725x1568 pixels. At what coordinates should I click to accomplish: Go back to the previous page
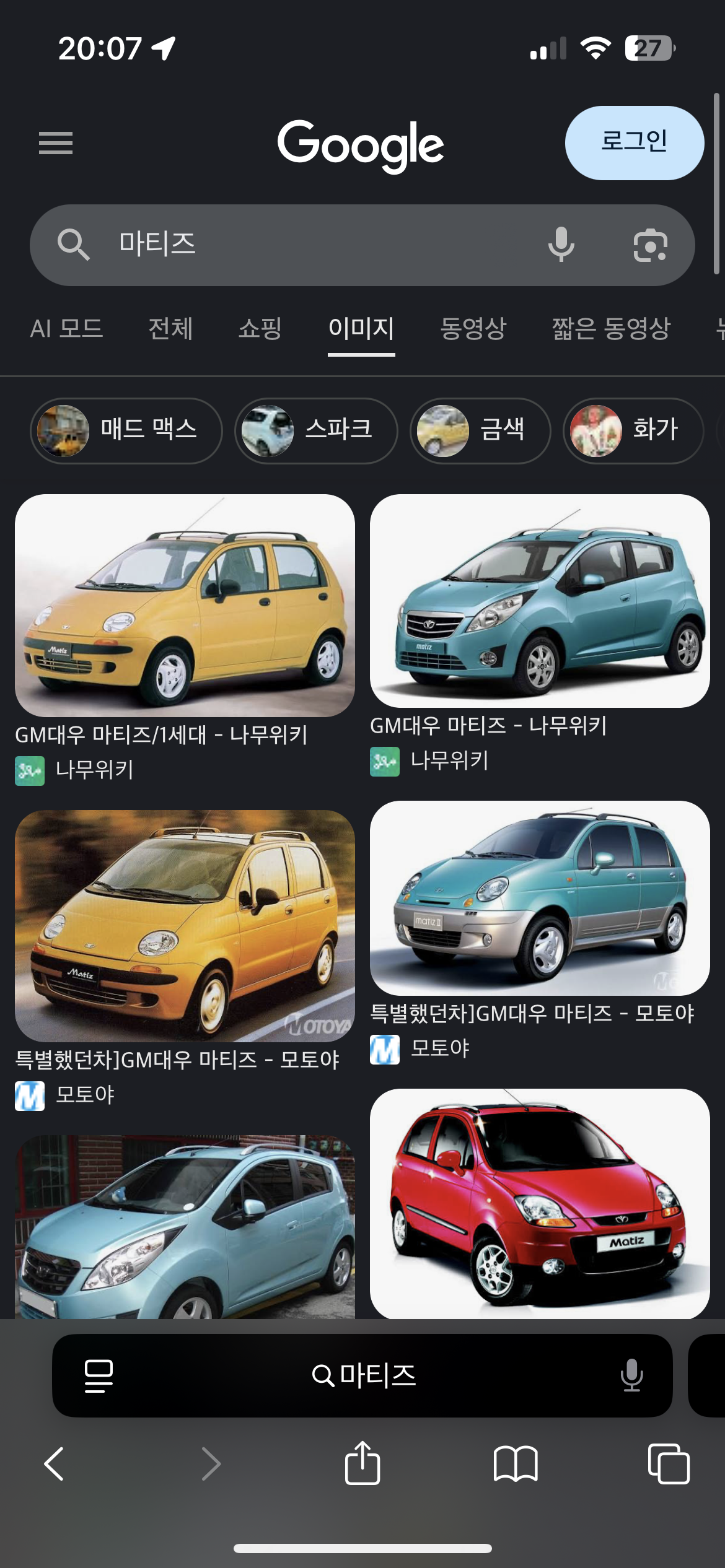(55, 1464)
